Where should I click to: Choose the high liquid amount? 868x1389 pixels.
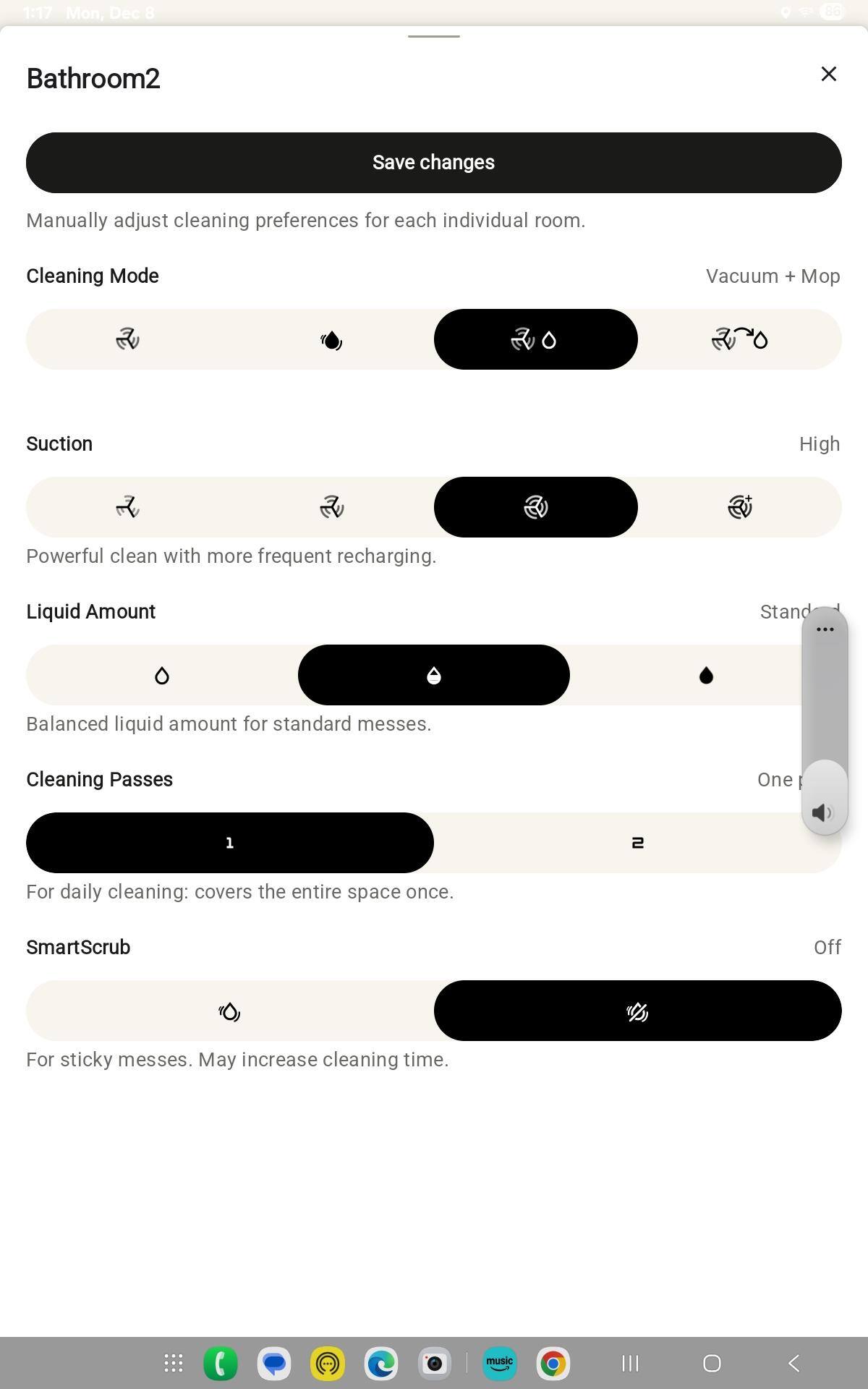[706, 675]
